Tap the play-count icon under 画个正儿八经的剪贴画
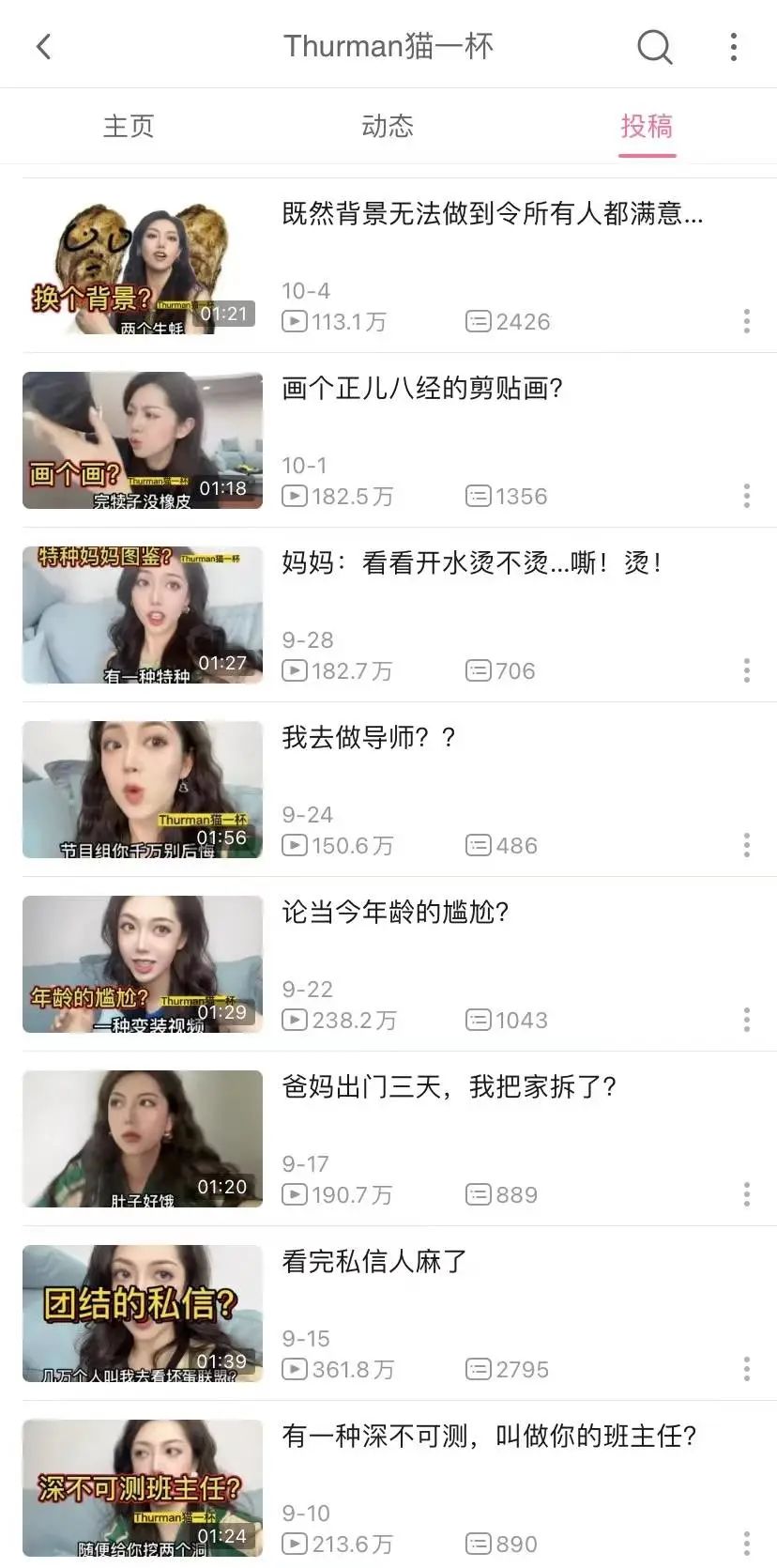777x1568 pixels. tap(295, 496)
